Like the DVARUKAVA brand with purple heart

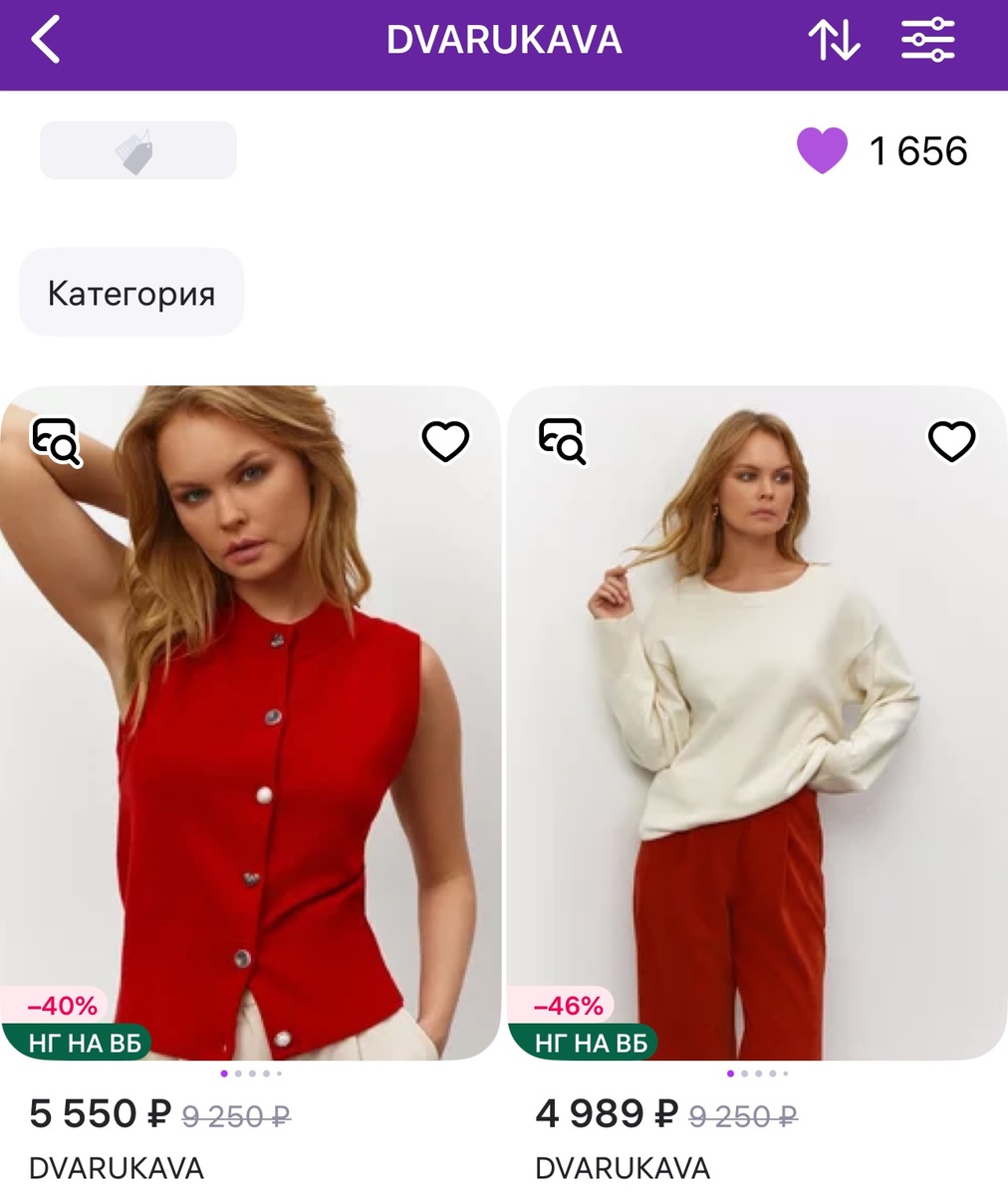(x=822, y=151)
